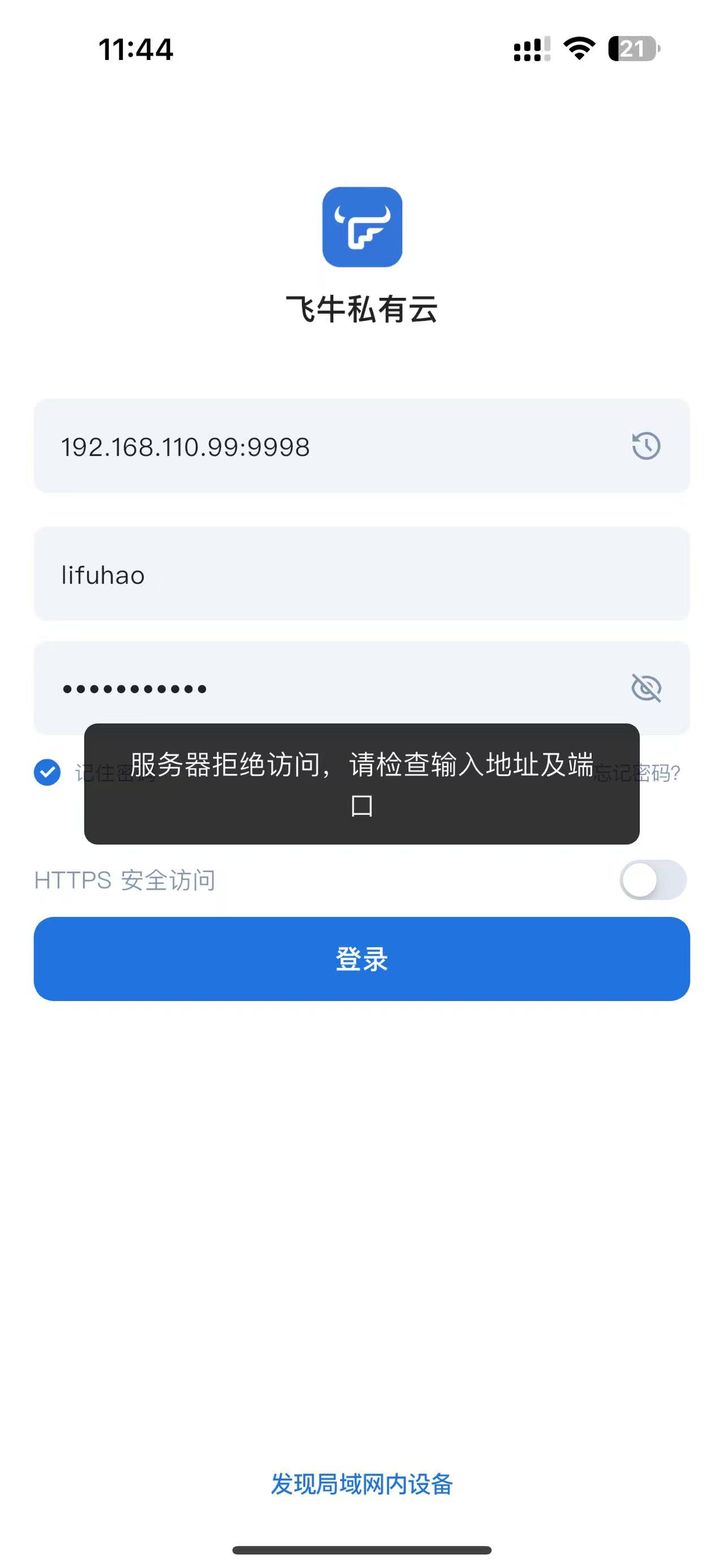The width and height of the screenshot is (724, 1568).
Task: Open the server address history icon
Action: [x=646, y=446]
